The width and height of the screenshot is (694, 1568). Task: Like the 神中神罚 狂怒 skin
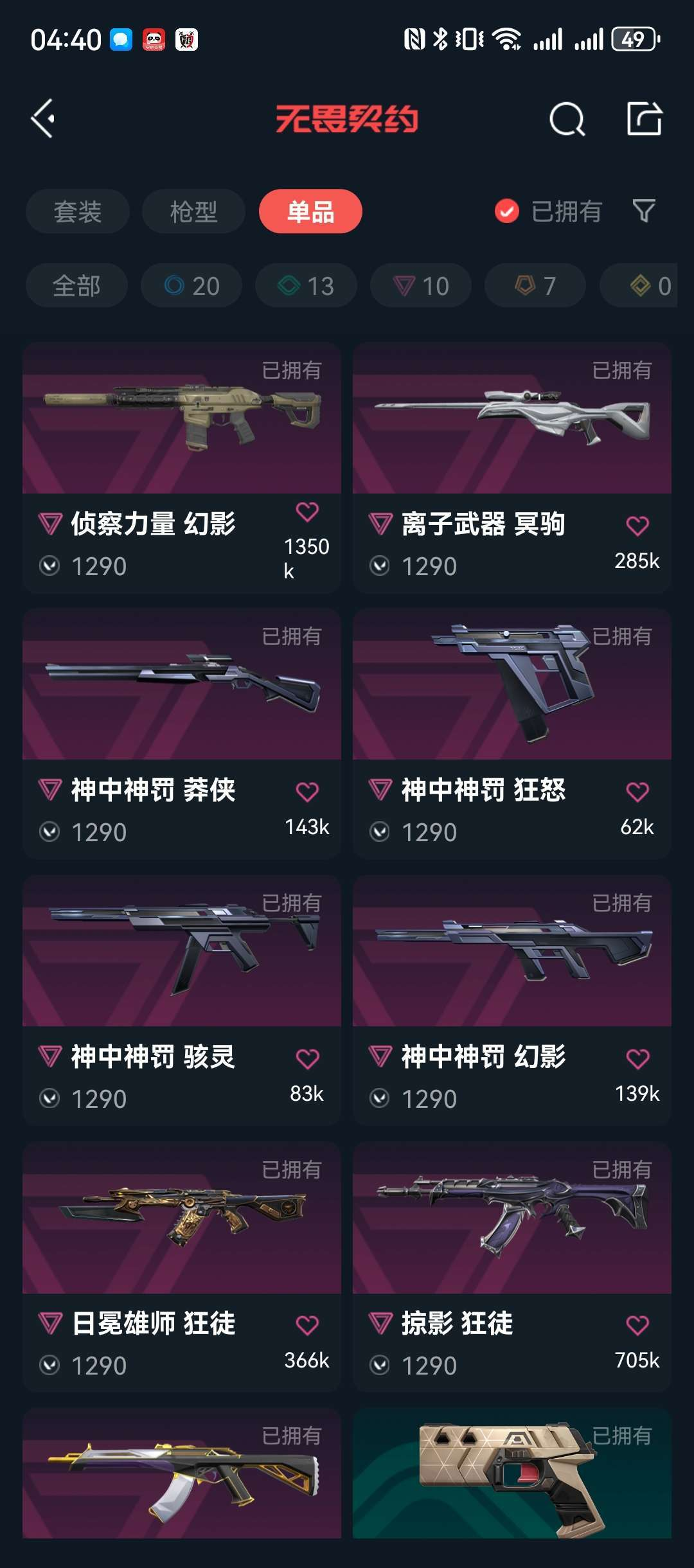point(637,792)
